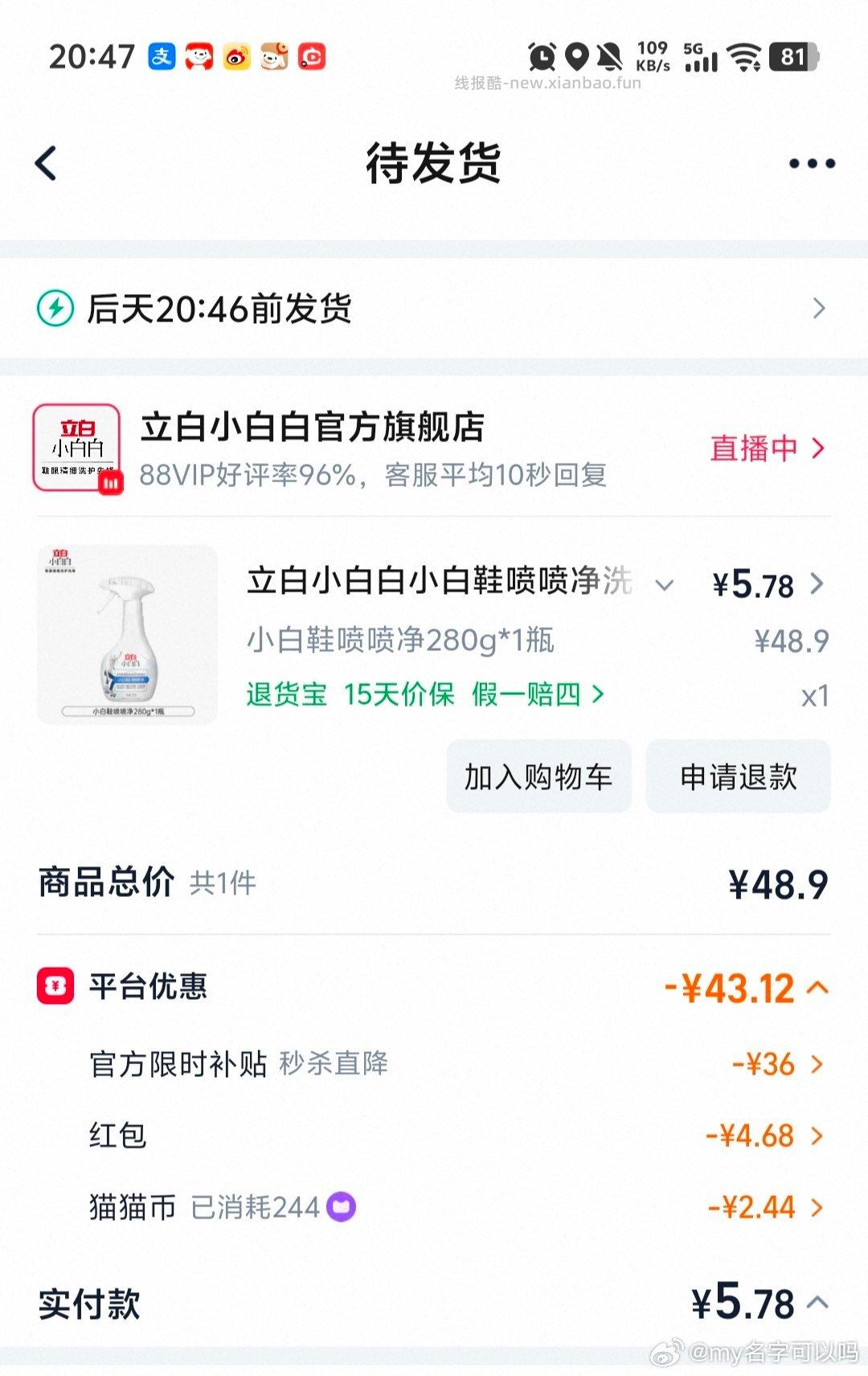
Task: View the 小白鞋喷喷净 product thumbnail
Action: coord(127,635)
